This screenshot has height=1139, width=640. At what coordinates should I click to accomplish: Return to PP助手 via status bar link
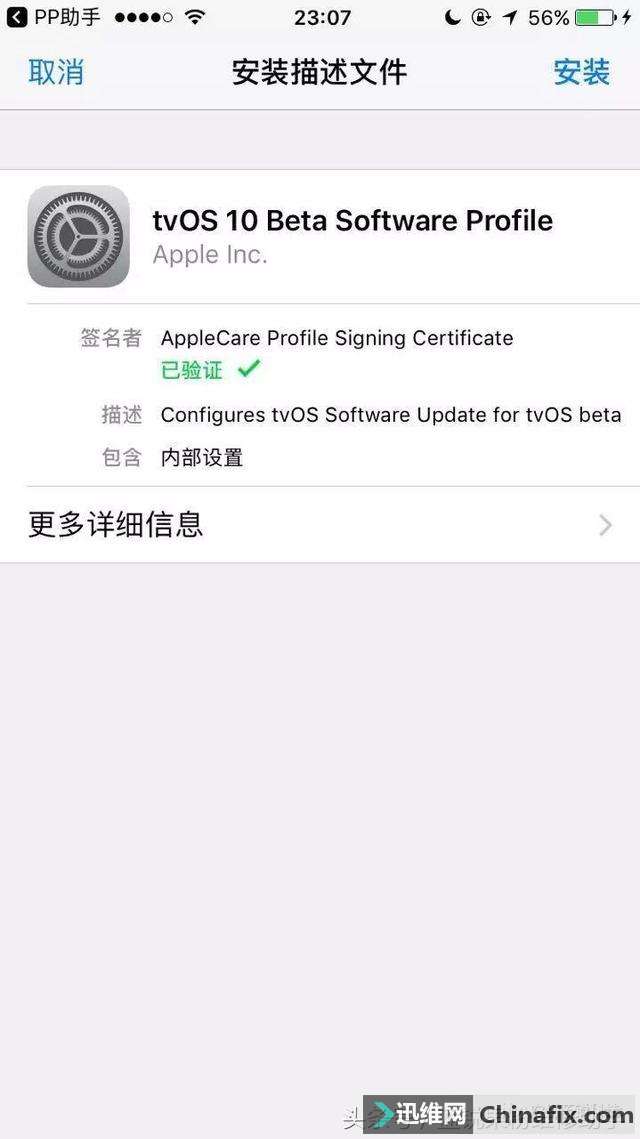[55, 17]
